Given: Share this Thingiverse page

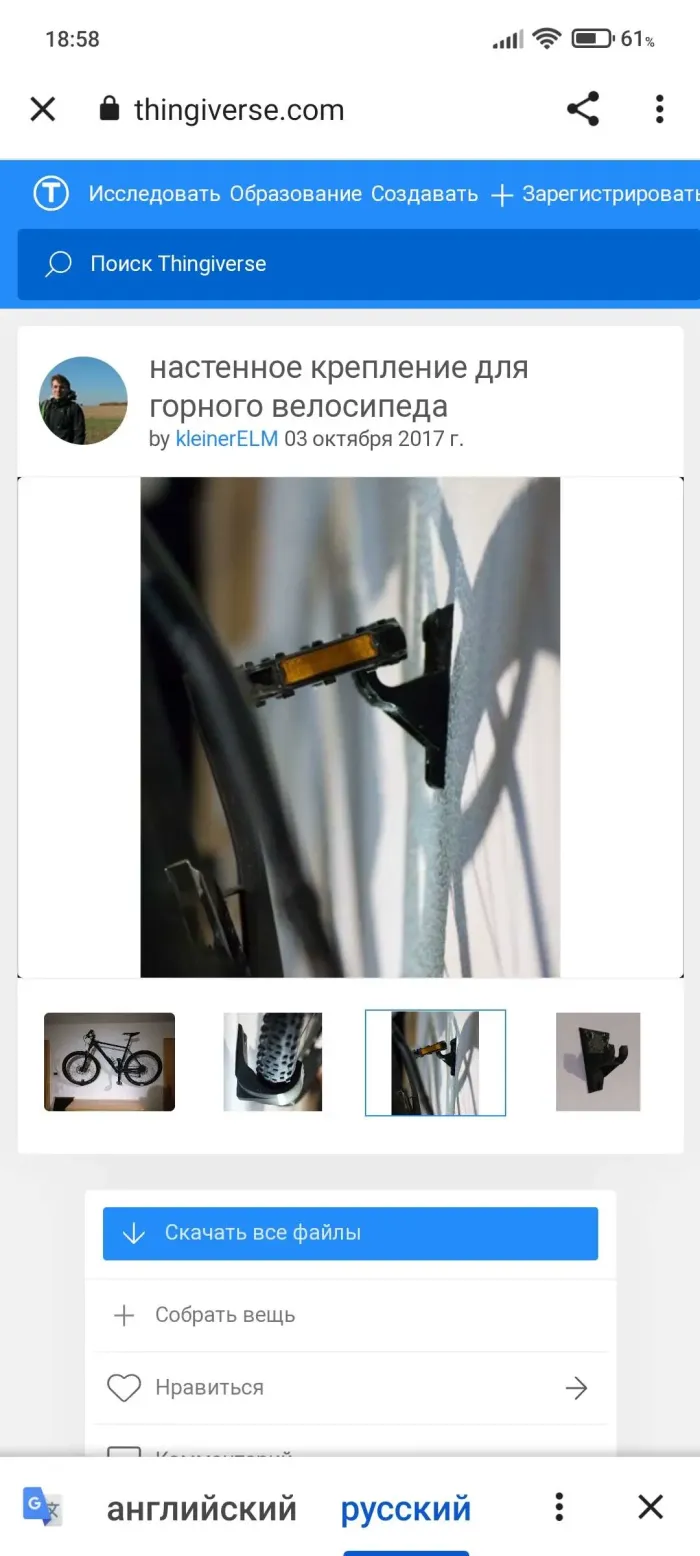Looking at the screenshot, I should (x=582, y=109).
